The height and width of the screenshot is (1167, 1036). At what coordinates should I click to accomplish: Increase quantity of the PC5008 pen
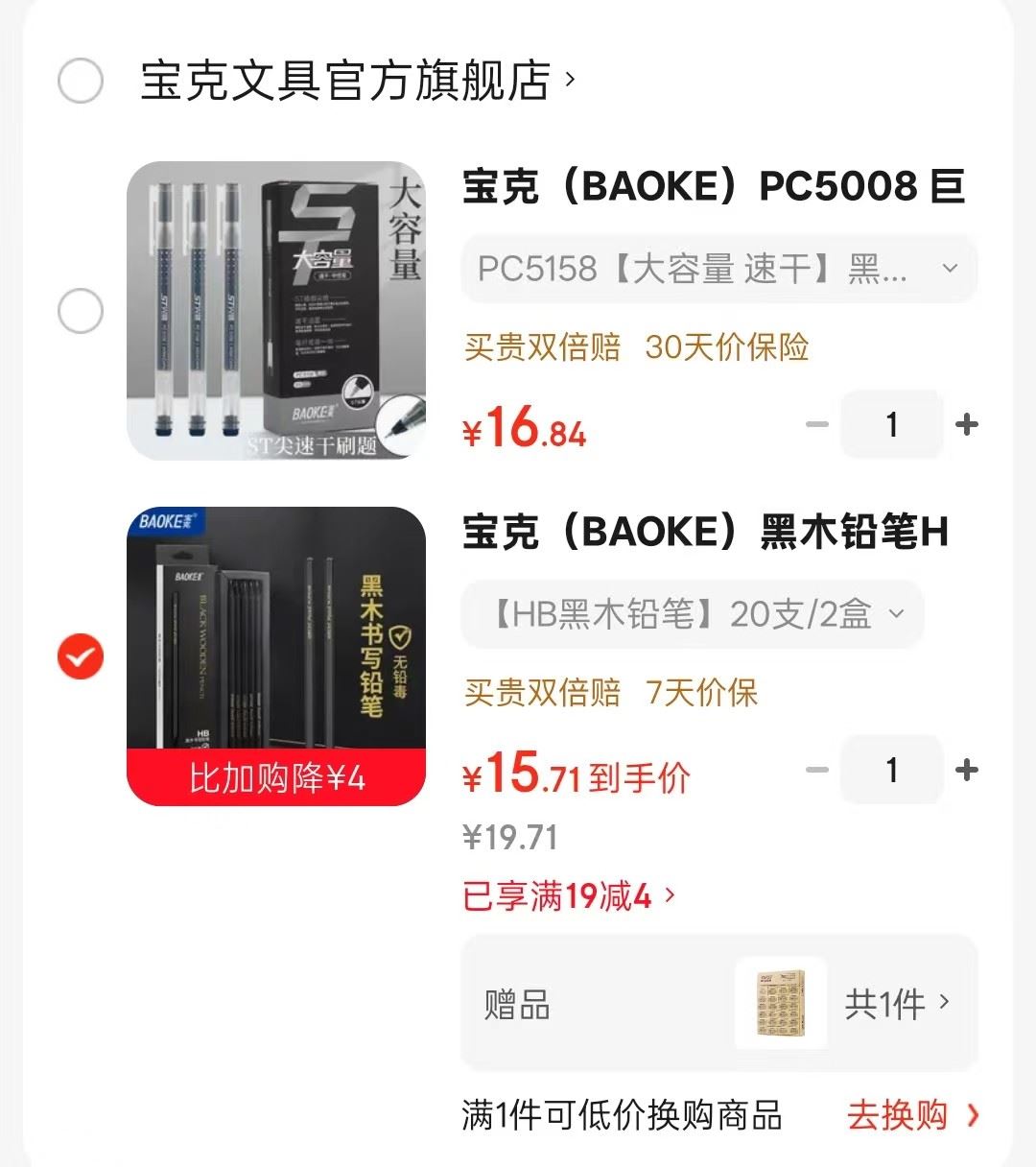967,424
